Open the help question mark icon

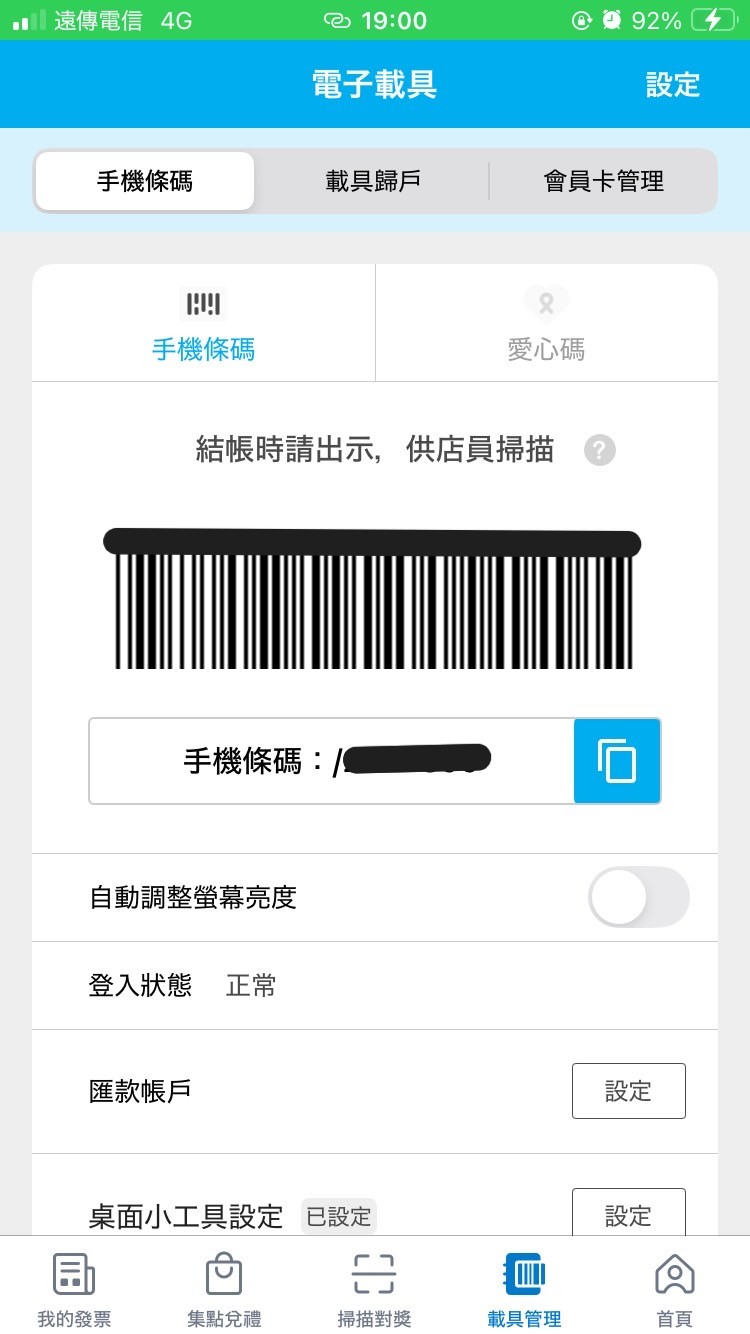click(x=600, y=451)
